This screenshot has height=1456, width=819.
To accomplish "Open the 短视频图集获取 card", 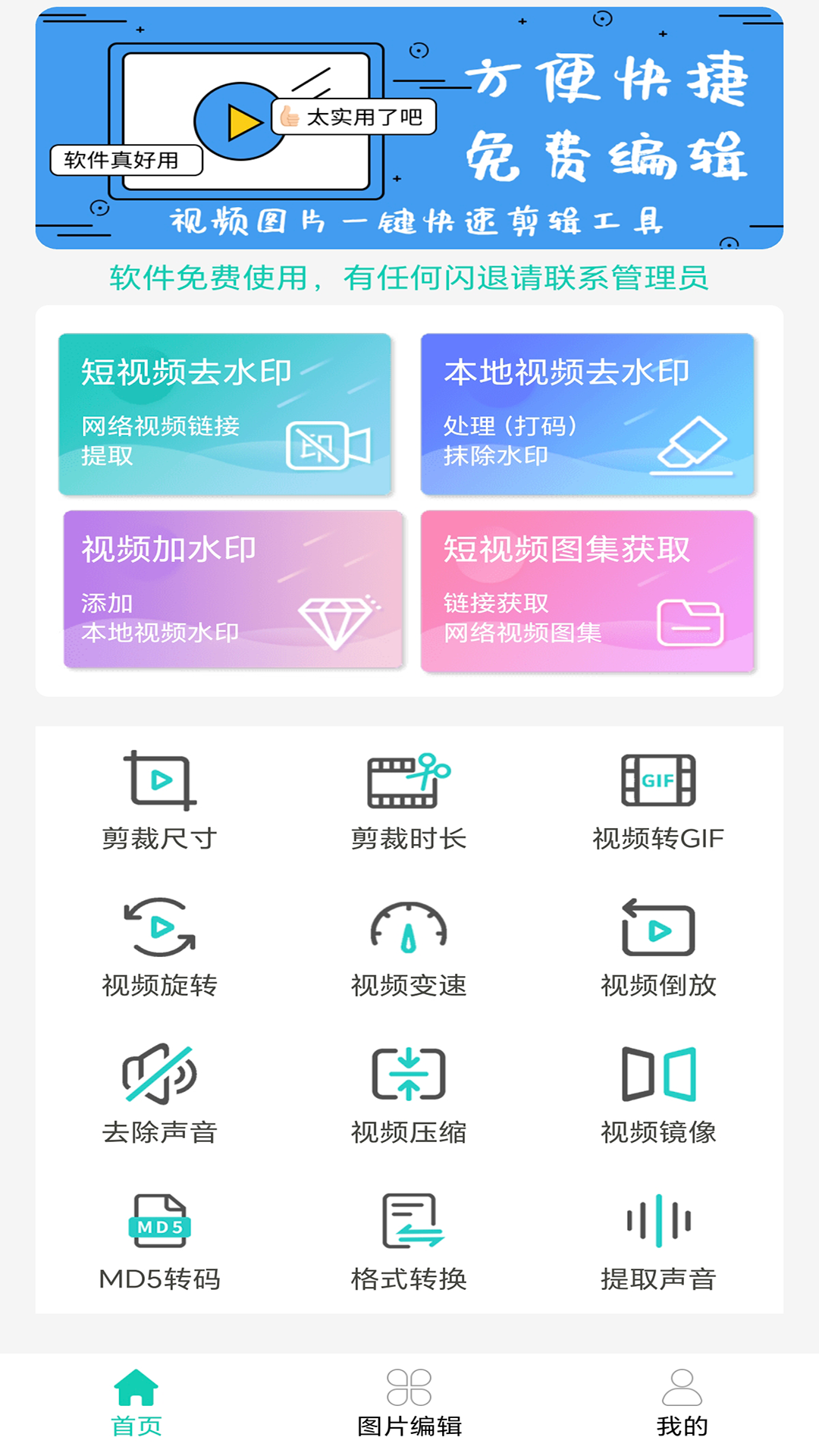I will pos(587,591).
